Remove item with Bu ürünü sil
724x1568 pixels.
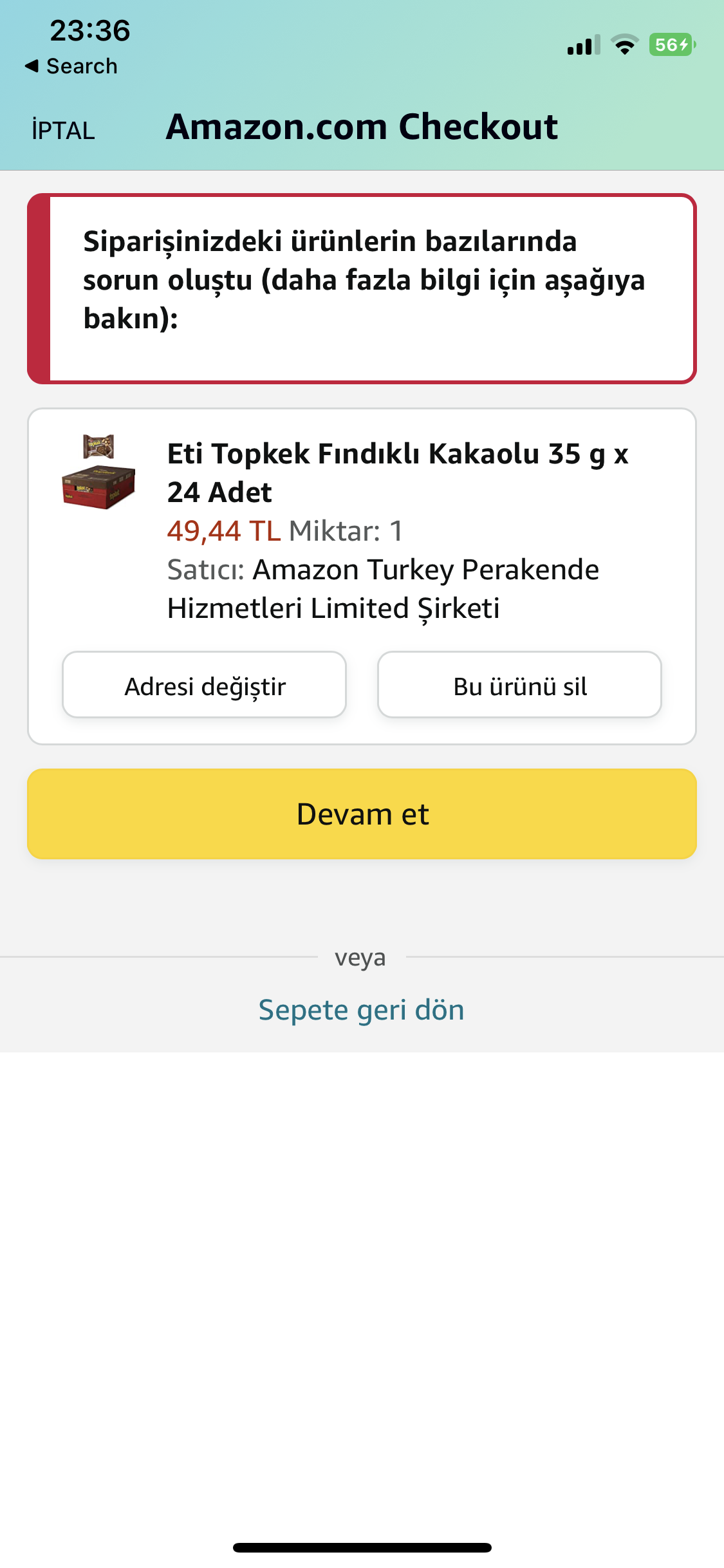click(519, 686)
